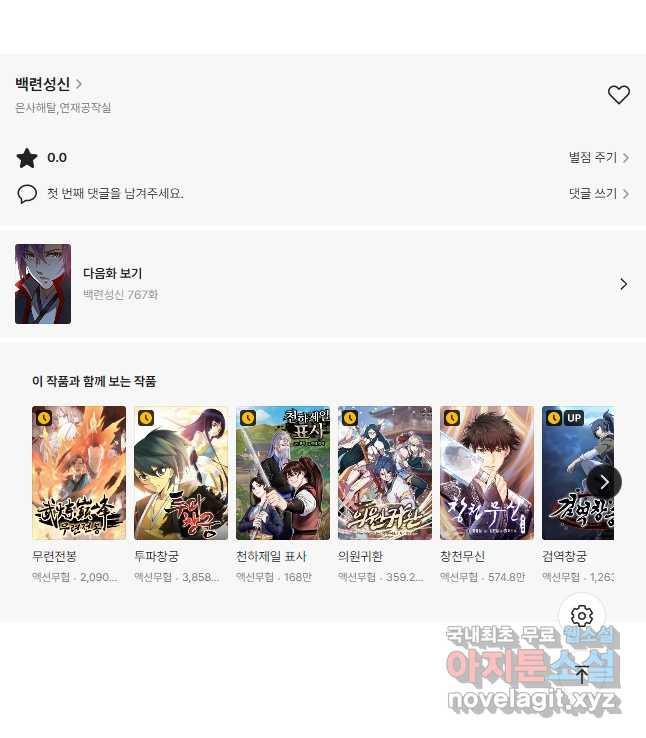
Task: Open the 창천무신 recommended title
Action: point(487,473)
